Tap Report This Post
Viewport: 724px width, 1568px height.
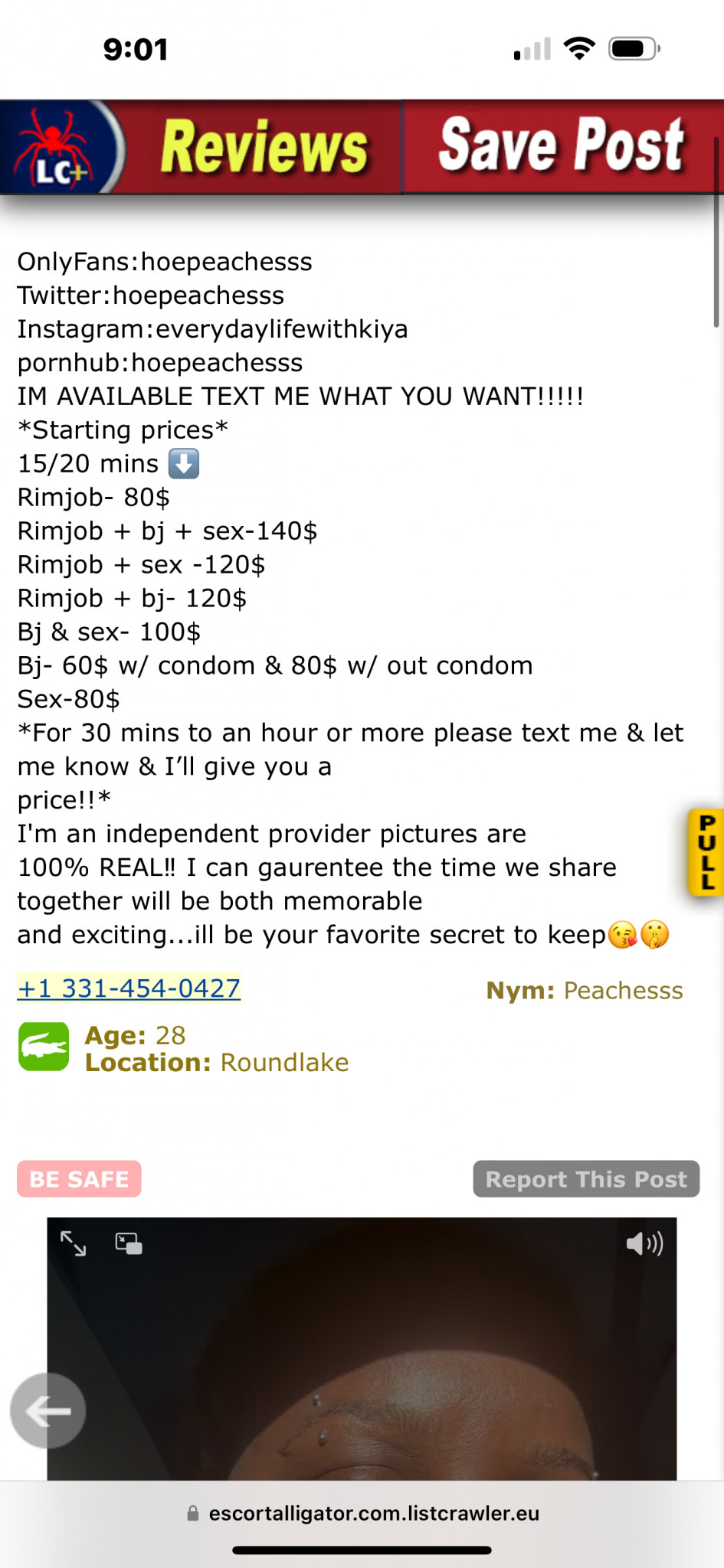tap(586, 1179)
